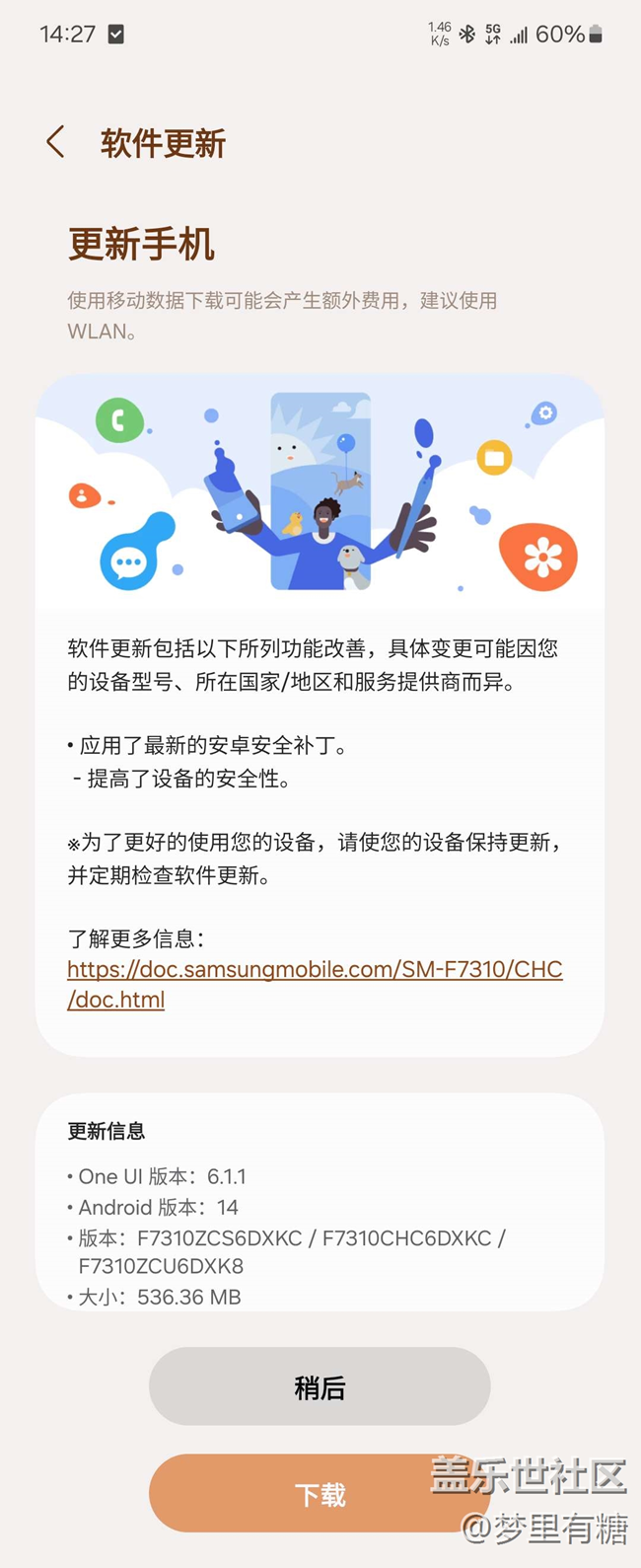
Task: Tap 稍后 to postpone the update
Action: coord(320,1387)
